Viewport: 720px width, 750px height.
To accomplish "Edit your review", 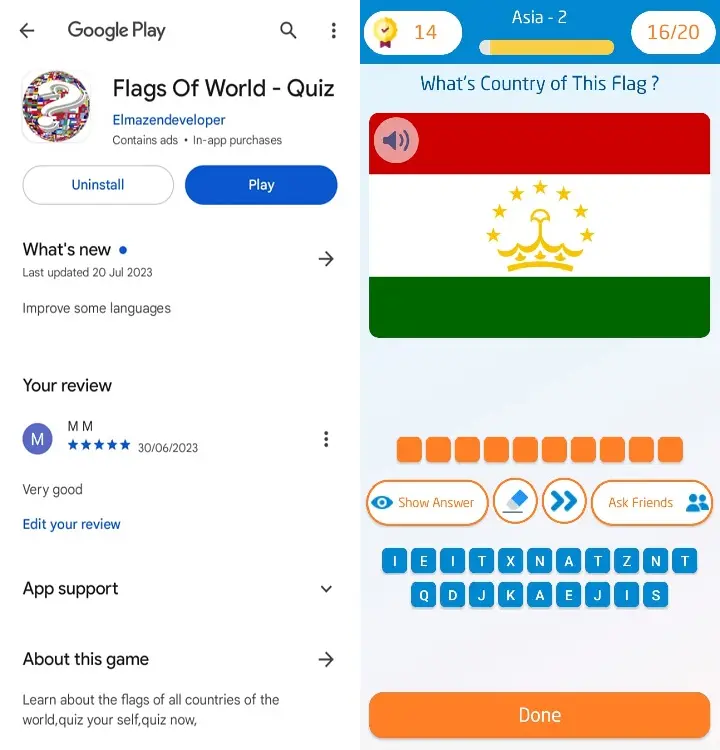I will click(x=72, y=524).
